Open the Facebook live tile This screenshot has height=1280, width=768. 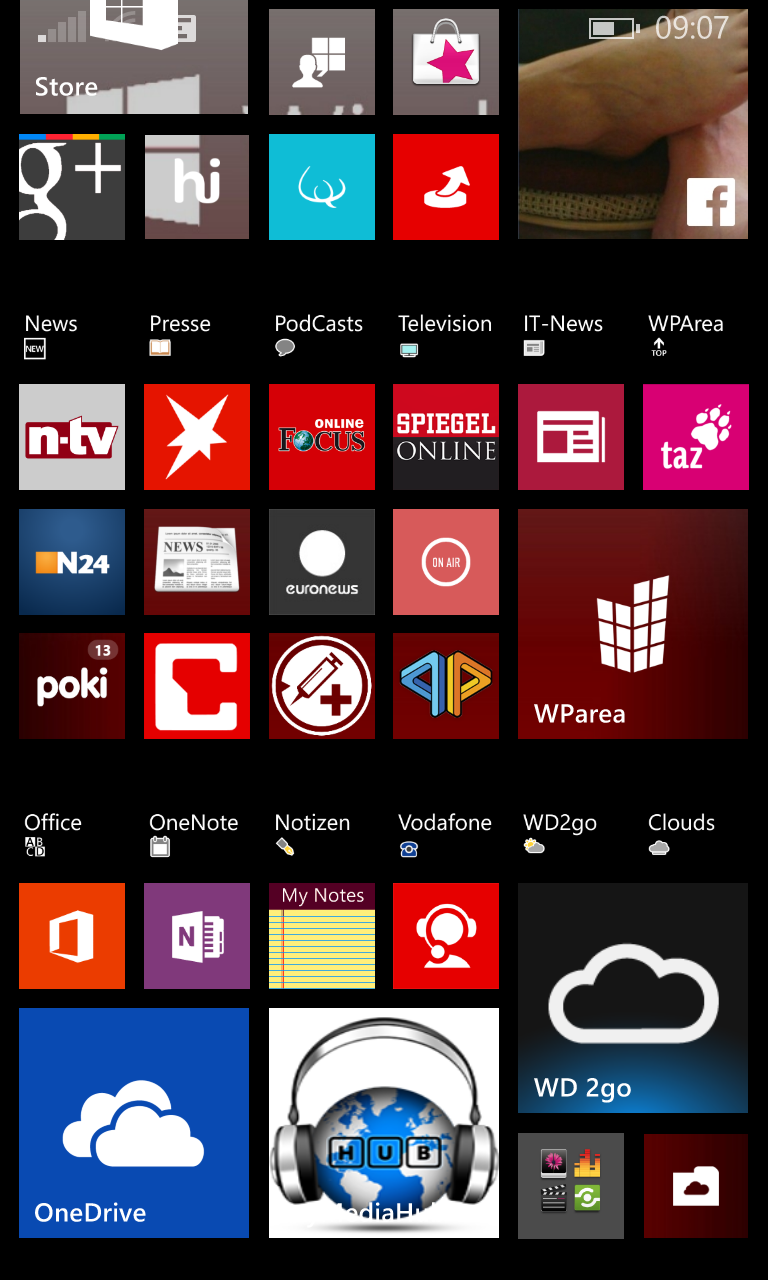pos(632,124)
